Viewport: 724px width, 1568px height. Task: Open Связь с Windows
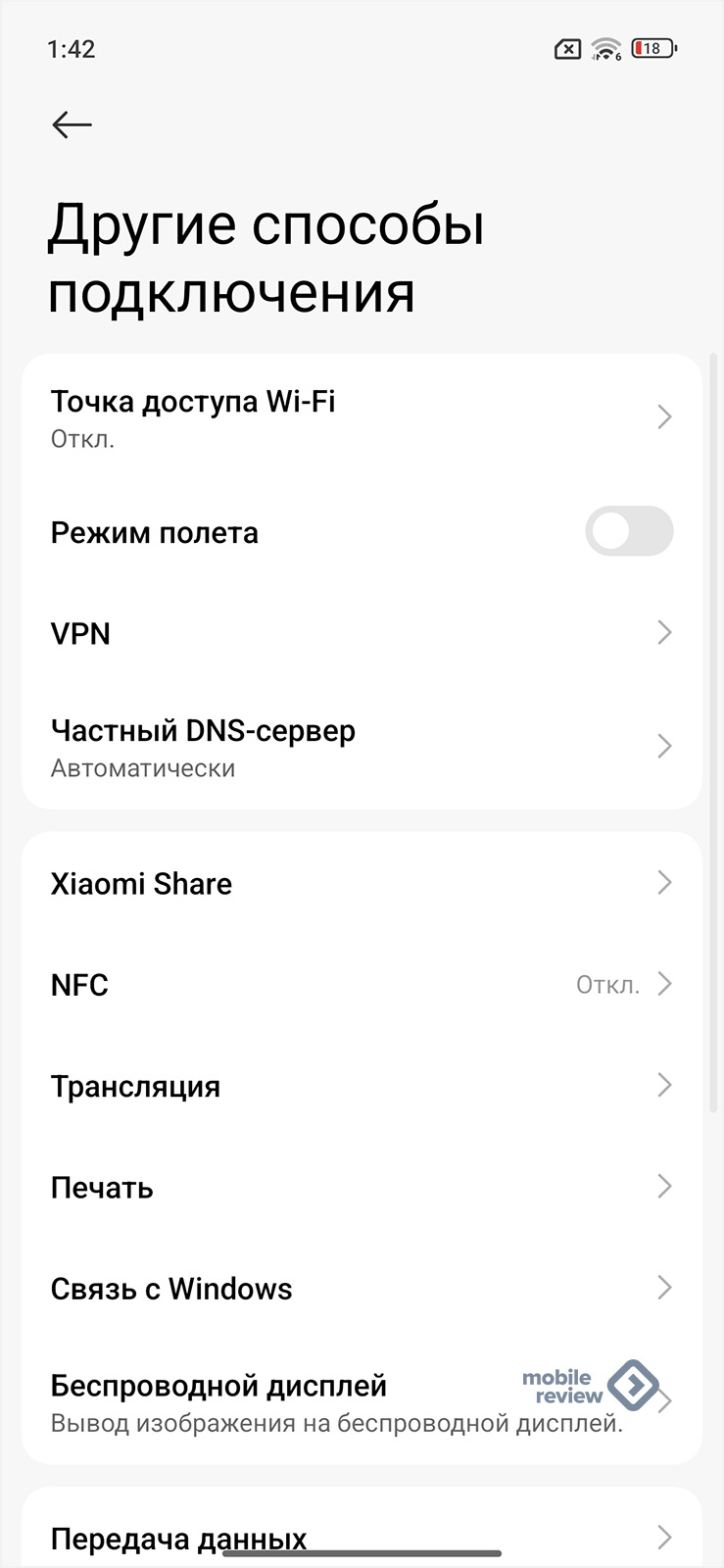coord(361,1288)
